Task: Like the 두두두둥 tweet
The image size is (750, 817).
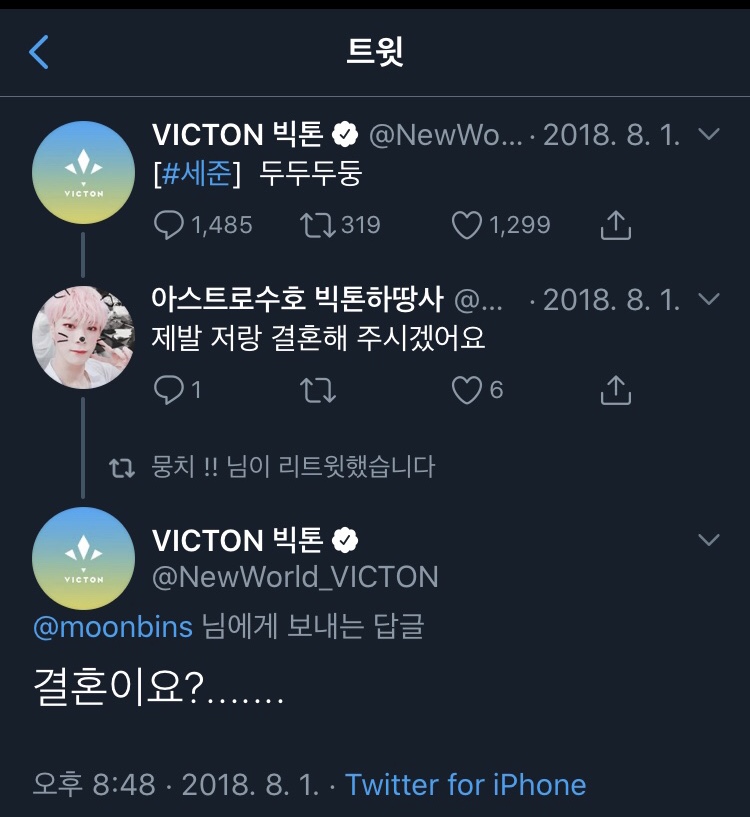Action: (x=467, y=226)
